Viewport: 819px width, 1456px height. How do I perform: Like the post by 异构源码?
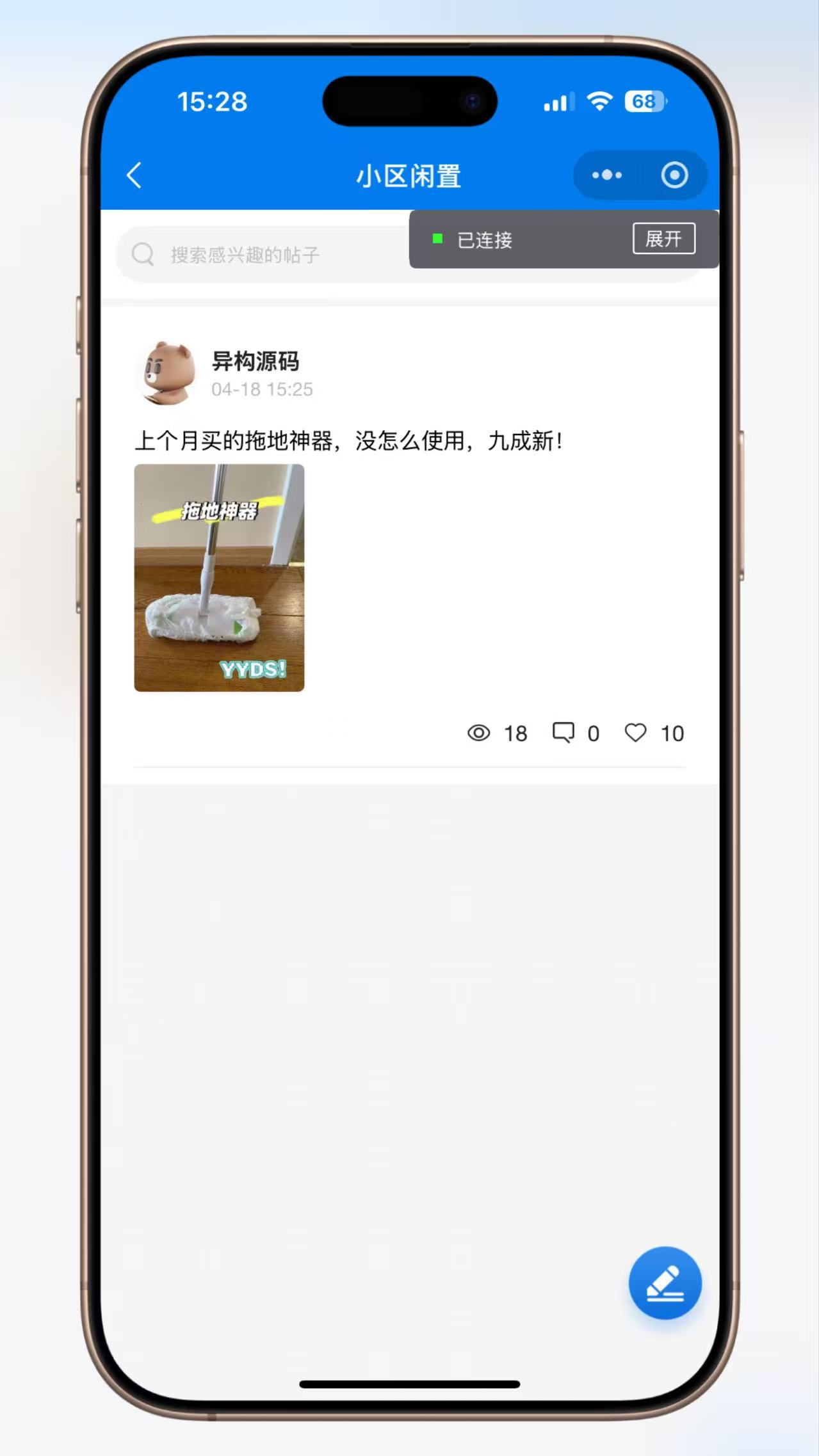[x=654, y=733]
